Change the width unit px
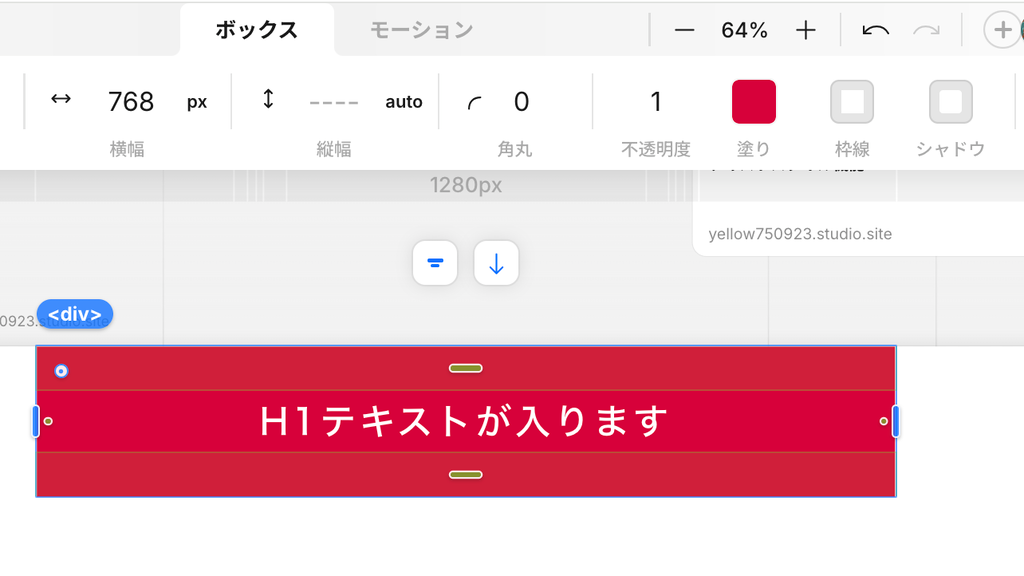The height and width of the screenshot is (576, 1024). click(x=197, y=101)
